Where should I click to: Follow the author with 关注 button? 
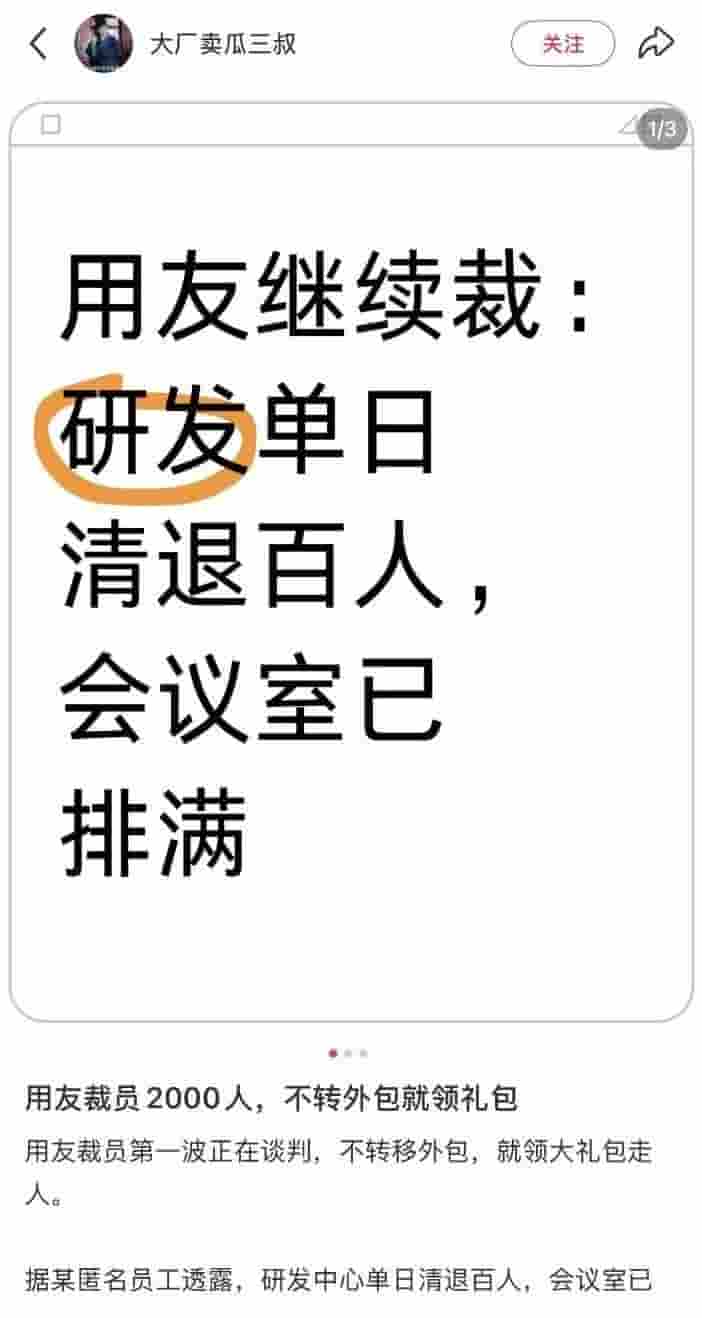563,44
